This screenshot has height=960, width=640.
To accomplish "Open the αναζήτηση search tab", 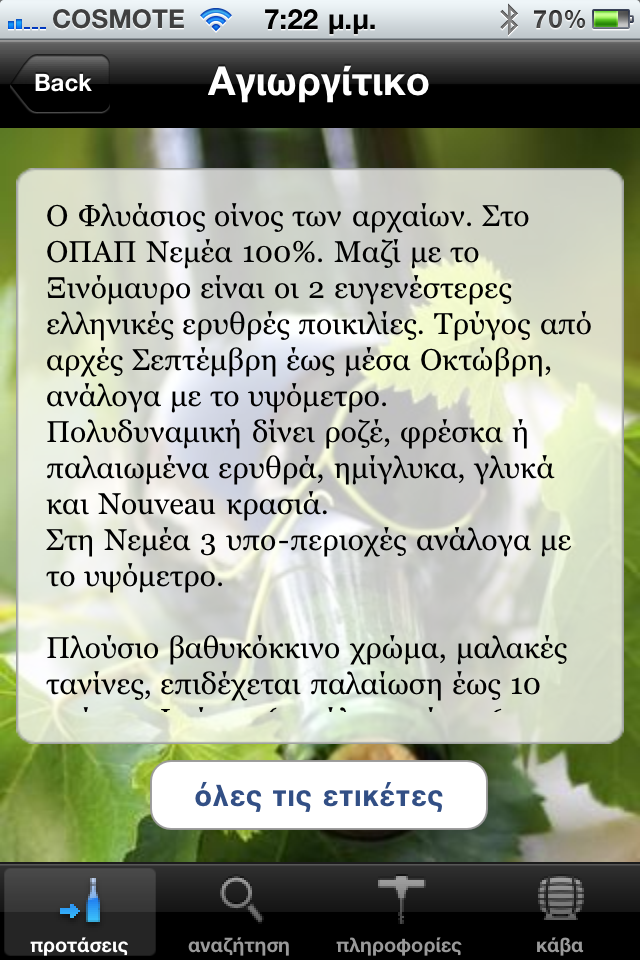I will 239,912.
